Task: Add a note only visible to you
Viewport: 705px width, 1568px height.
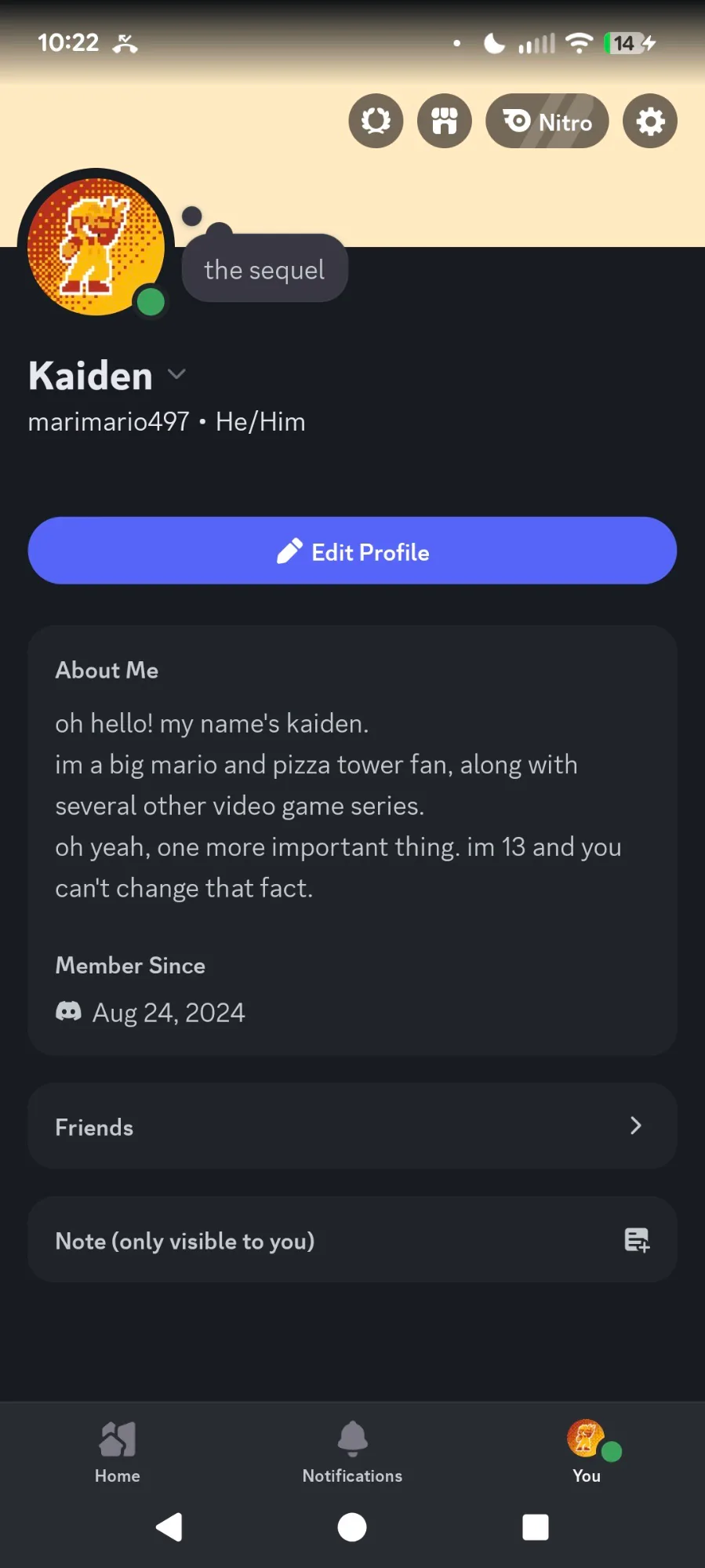Action: pyautogui.click(x=352, y=1240)
